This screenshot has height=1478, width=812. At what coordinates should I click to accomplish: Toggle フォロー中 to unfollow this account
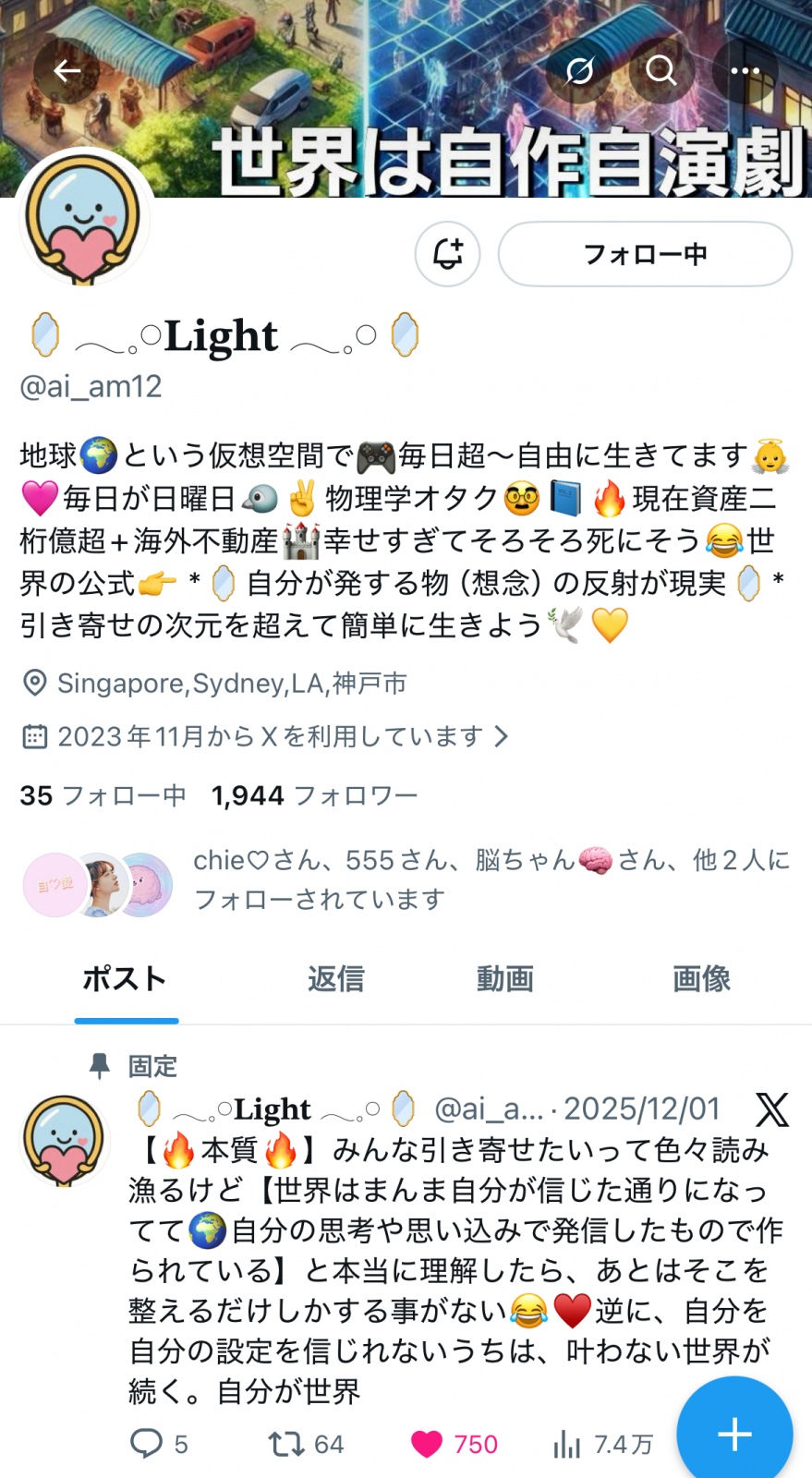(x=645, y=254)
